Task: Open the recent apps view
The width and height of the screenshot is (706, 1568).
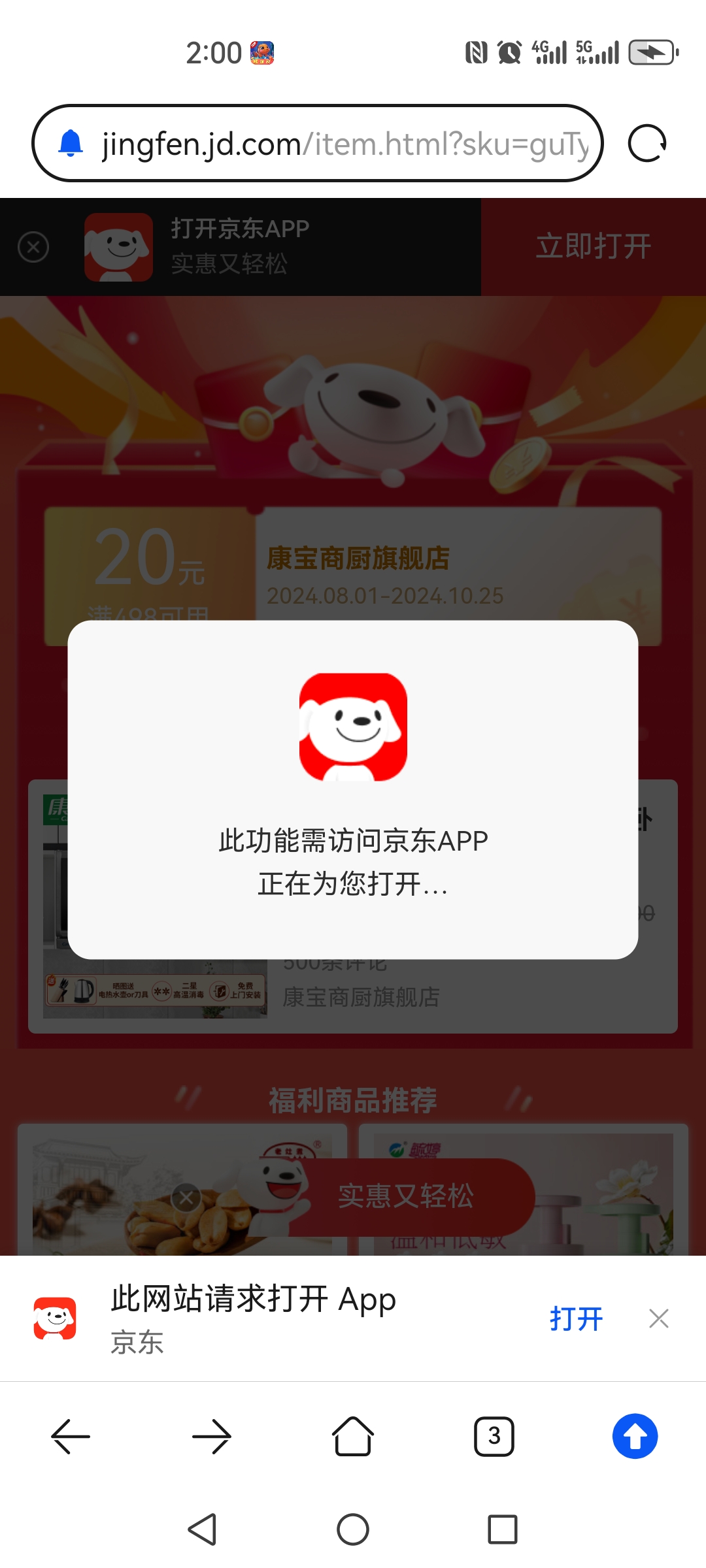Action: click(x=503, y=1529)
